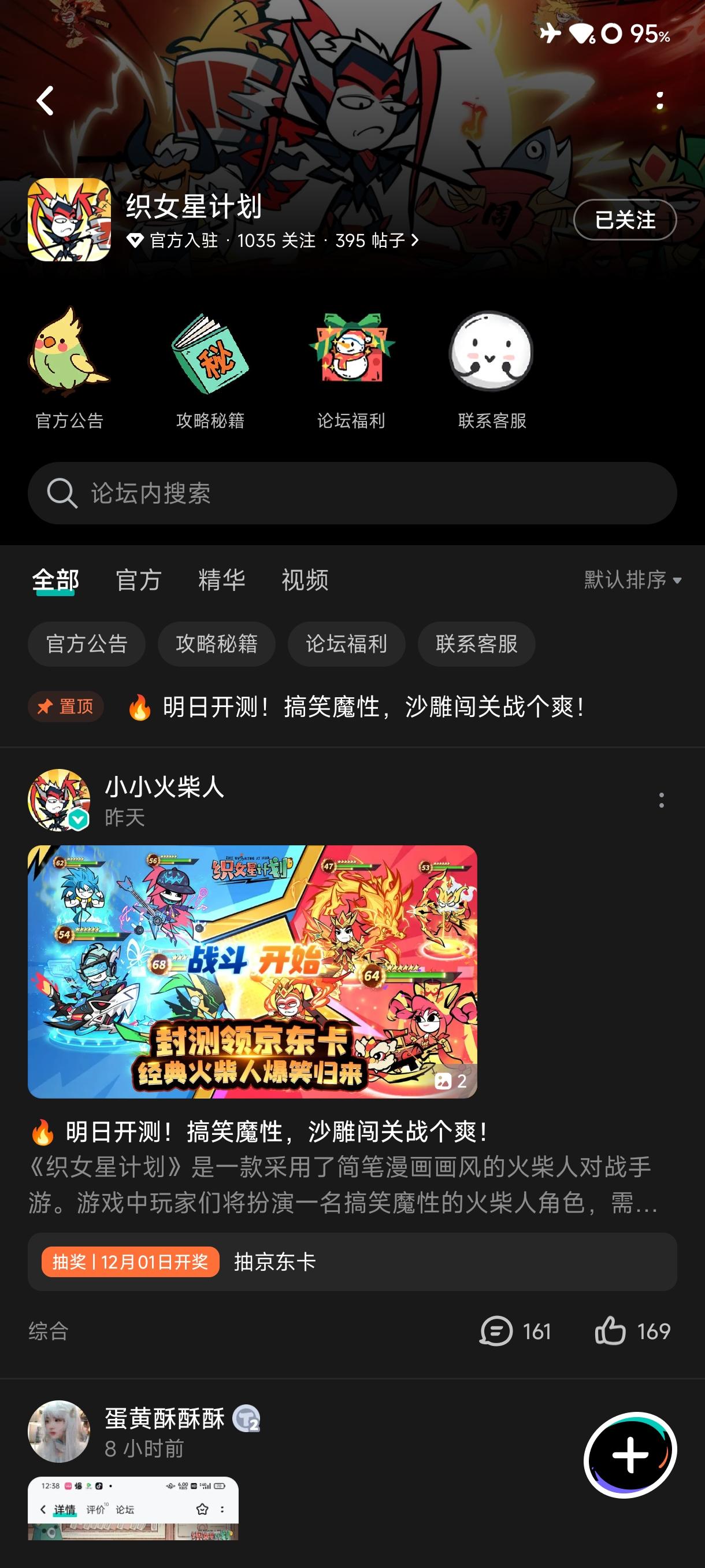Switch to the 视频 tab
Viewport: 705px width, 1568px height.
pos(305,581)
